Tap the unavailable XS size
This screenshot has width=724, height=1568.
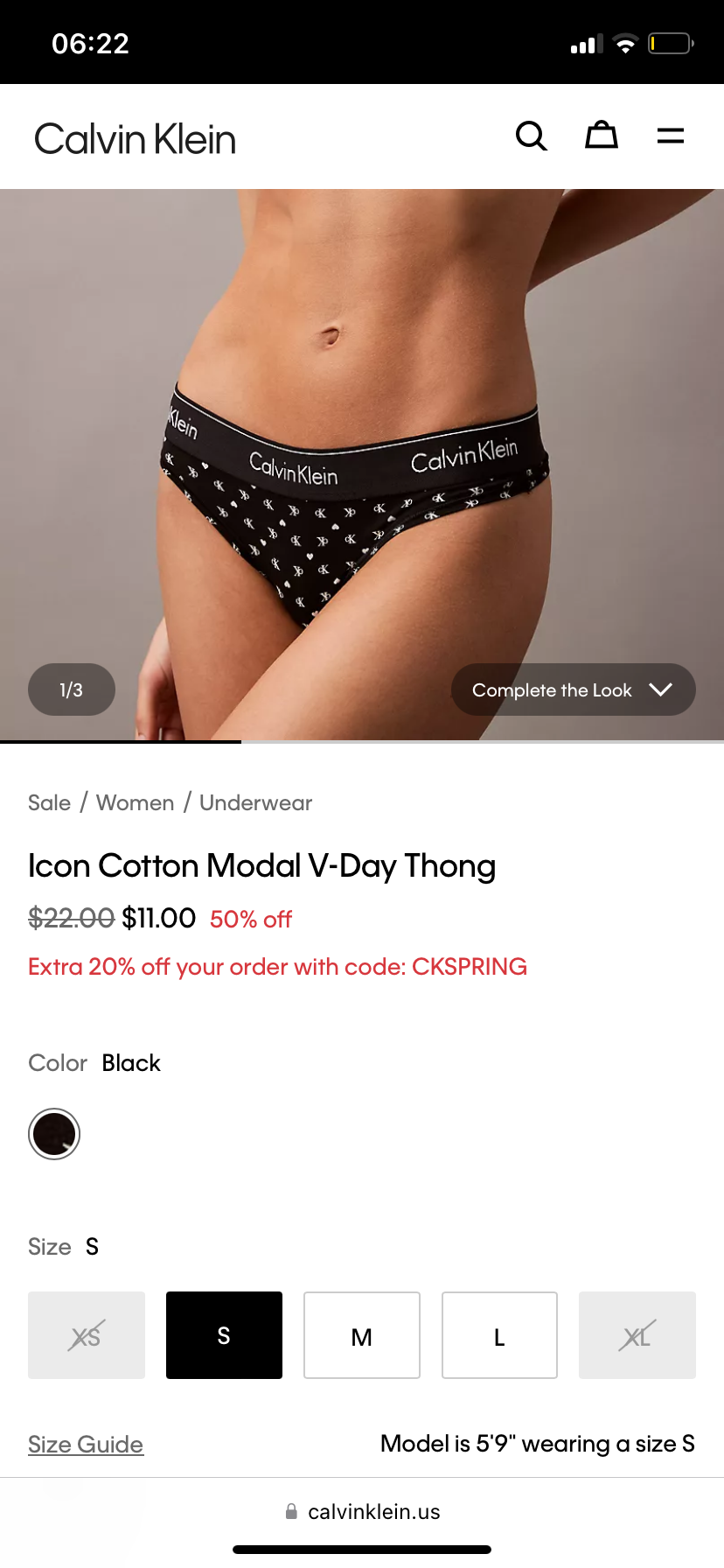(87, 1335)
